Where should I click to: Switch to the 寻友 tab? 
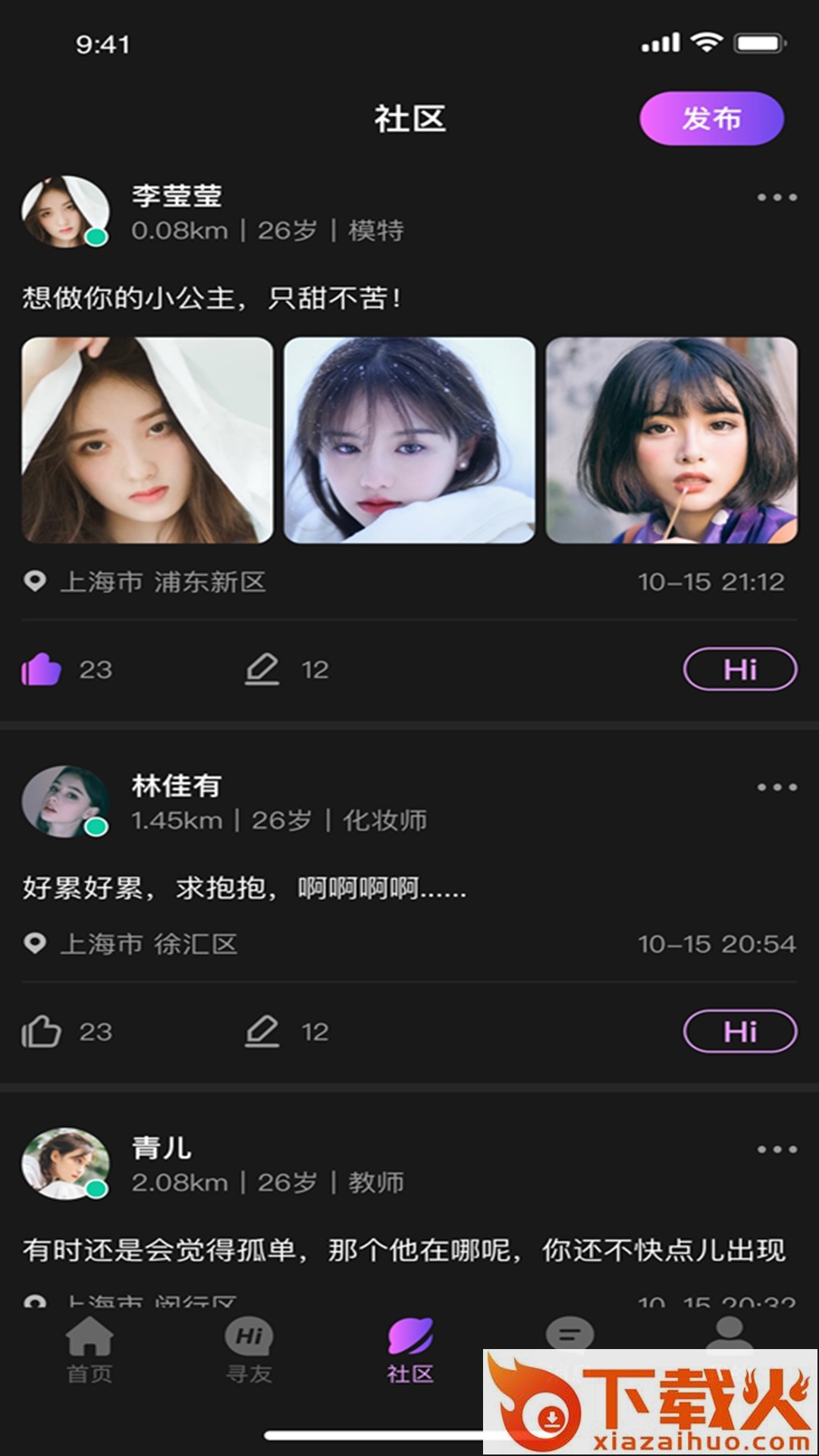click(249, 1351)
